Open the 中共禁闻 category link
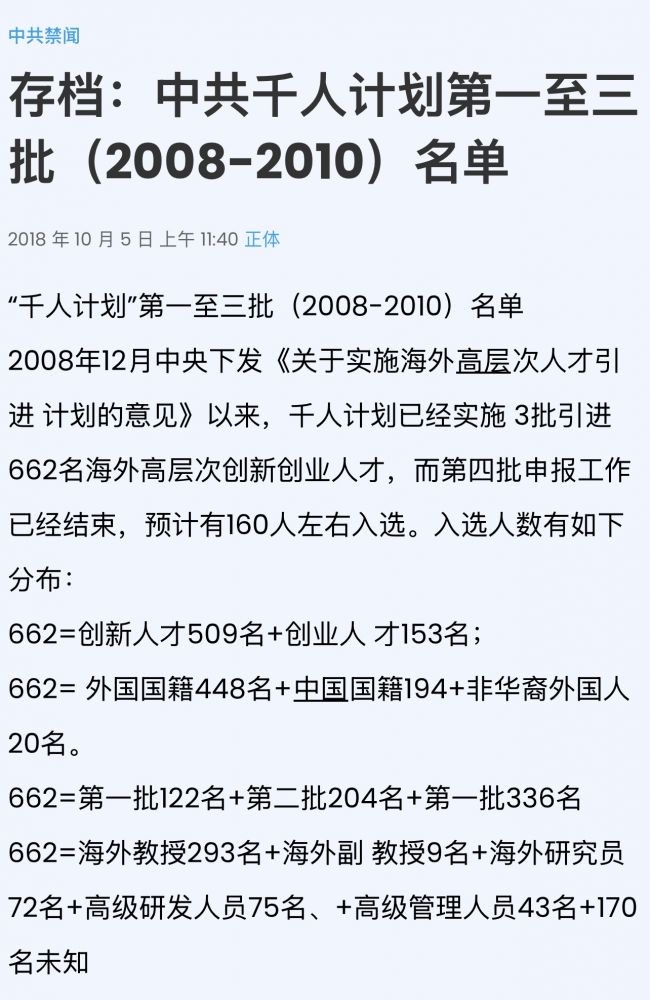The height and width of the screenshot is (1000, 650). 44,36
